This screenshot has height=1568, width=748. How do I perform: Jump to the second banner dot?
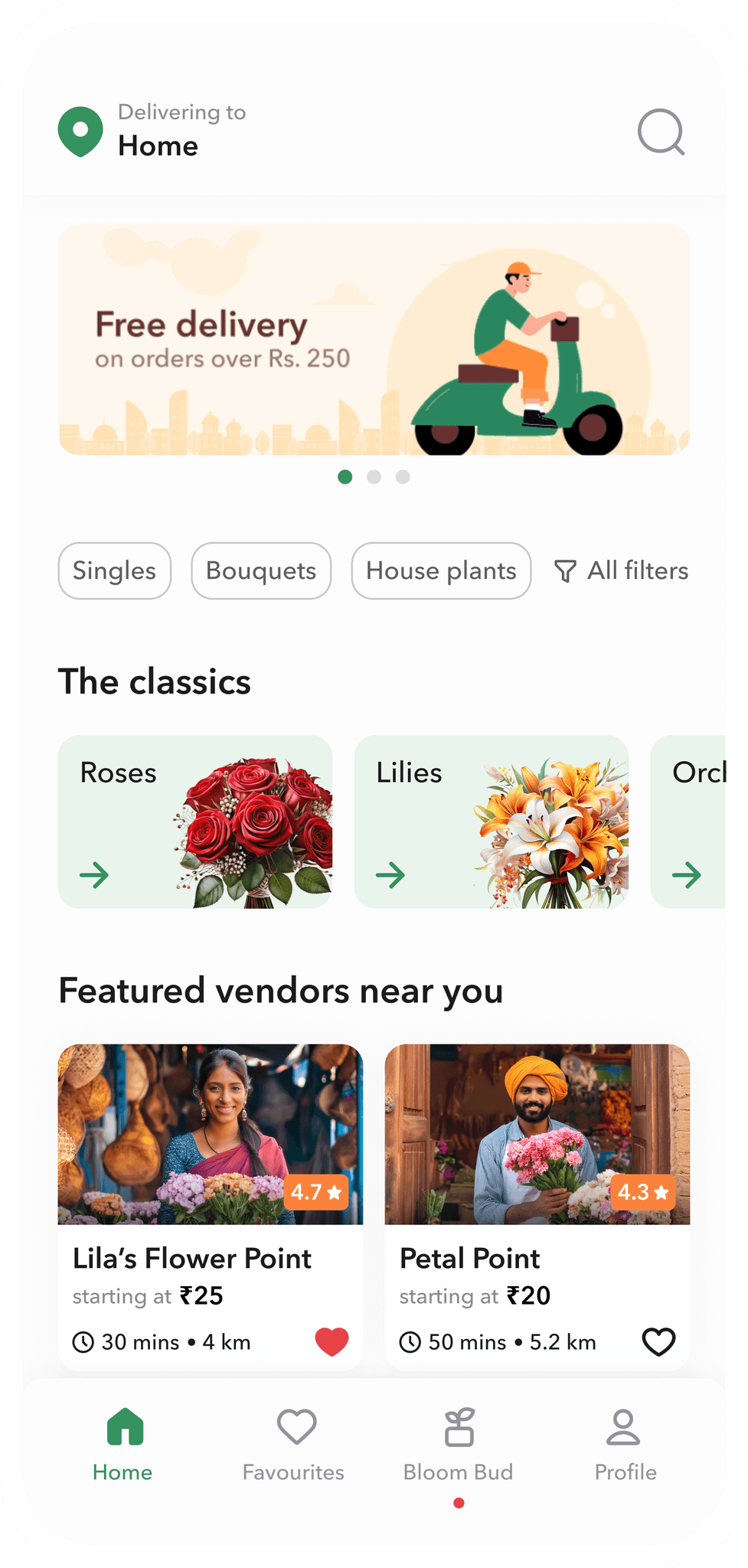[374, 477]
